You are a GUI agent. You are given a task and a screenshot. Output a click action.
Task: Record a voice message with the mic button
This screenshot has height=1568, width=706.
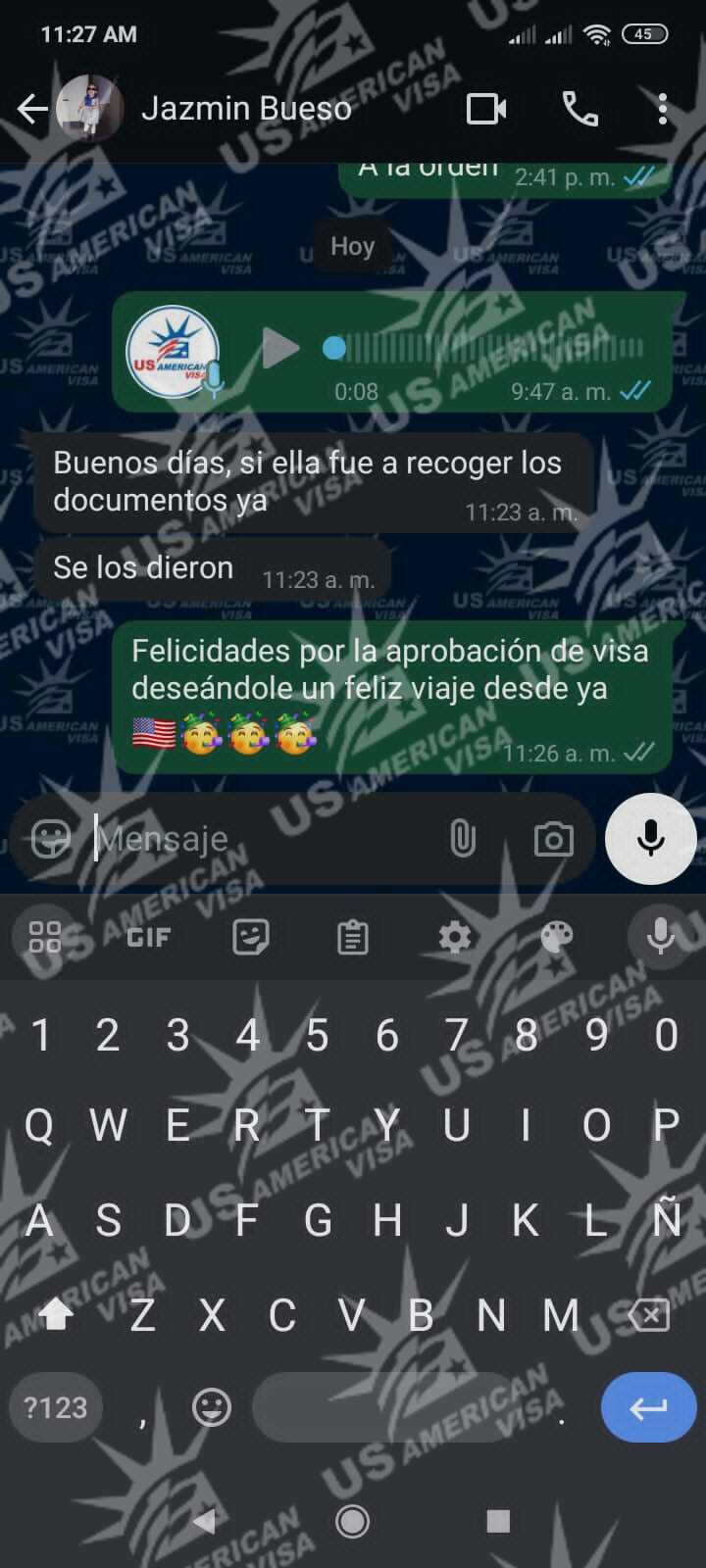click(650, 839)
